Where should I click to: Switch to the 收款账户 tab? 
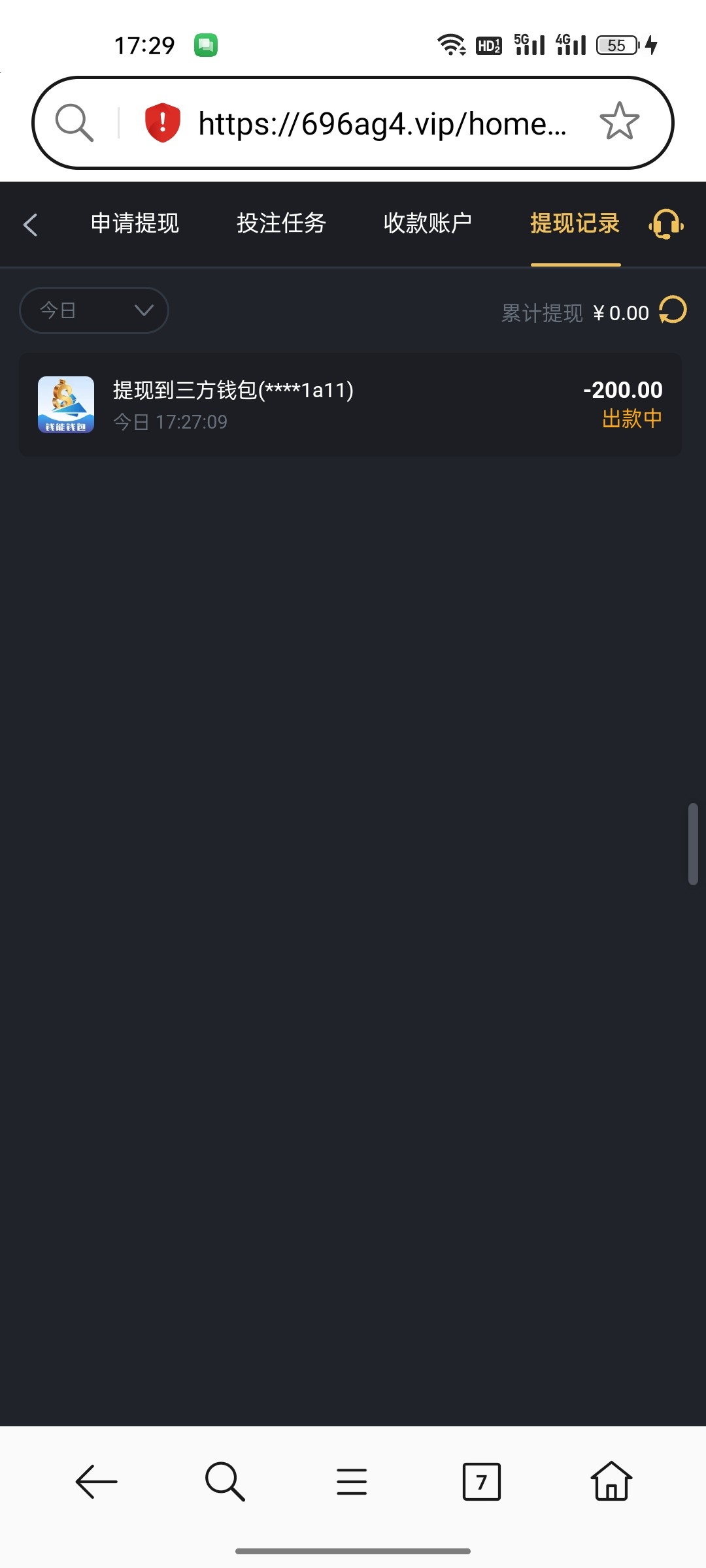point(428,223)
